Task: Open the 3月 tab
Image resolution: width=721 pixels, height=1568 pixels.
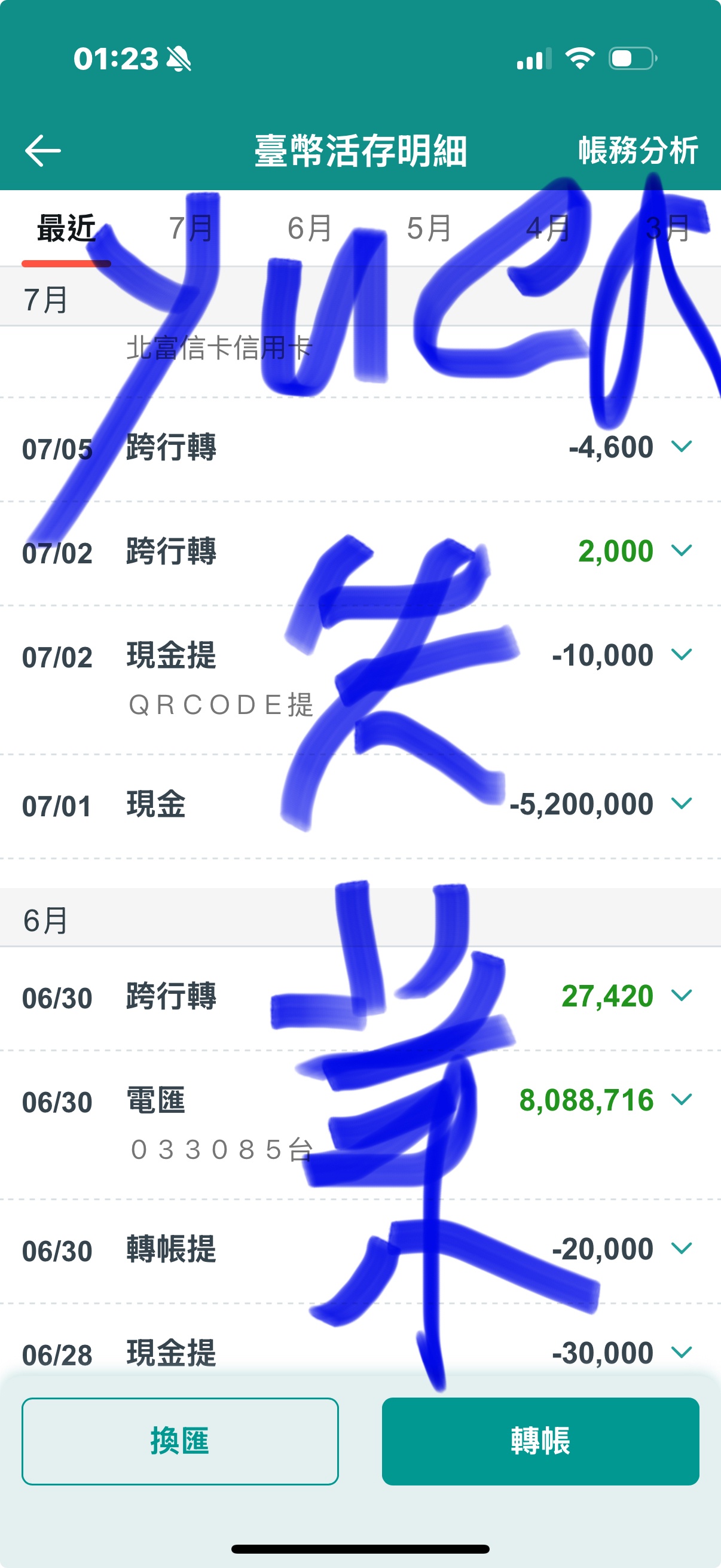Action: [667, 228]
